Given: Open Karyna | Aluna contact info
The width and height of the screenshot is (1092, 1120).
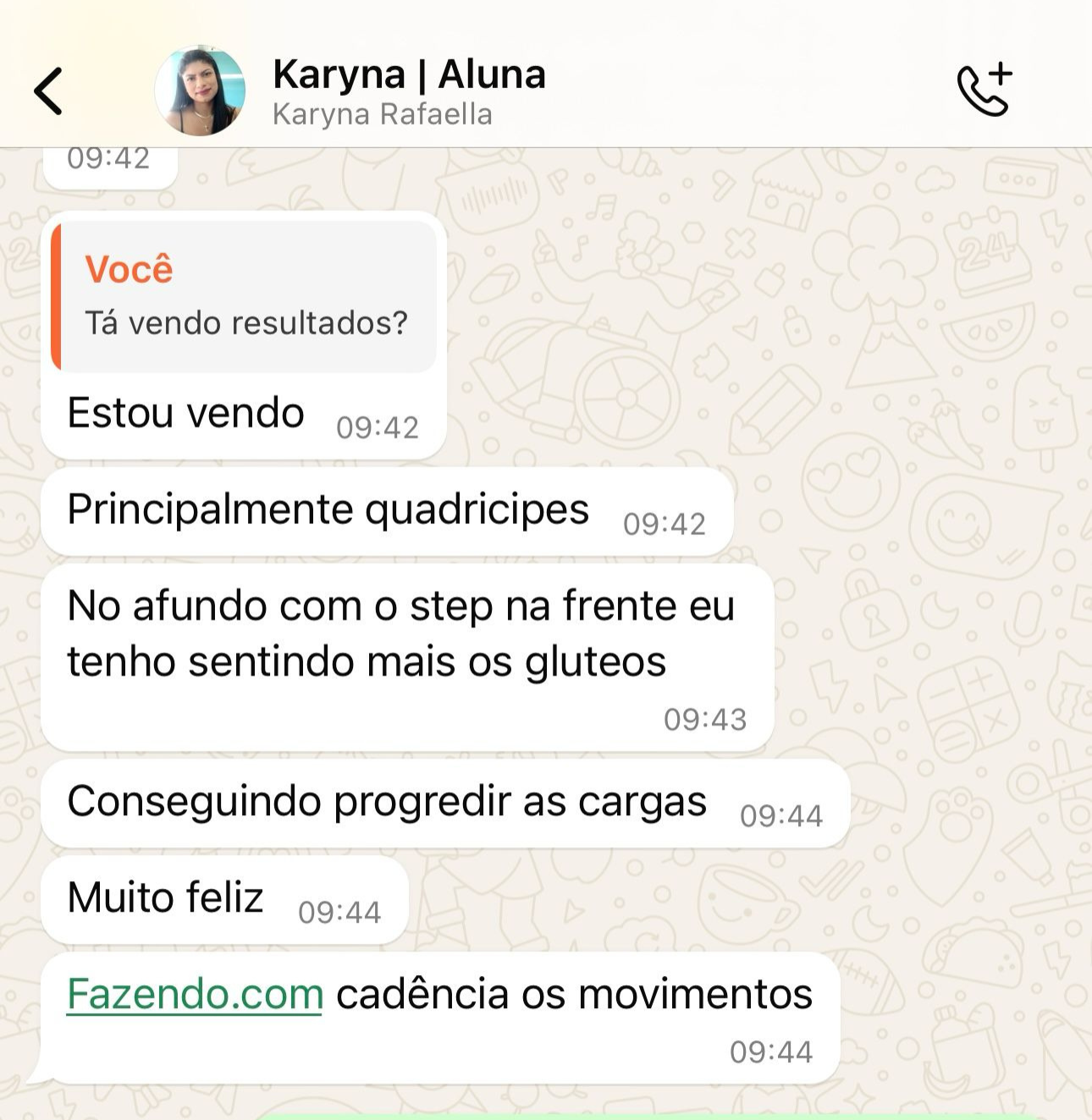Looking at the screenshot, I should click(x=409, y=91).
